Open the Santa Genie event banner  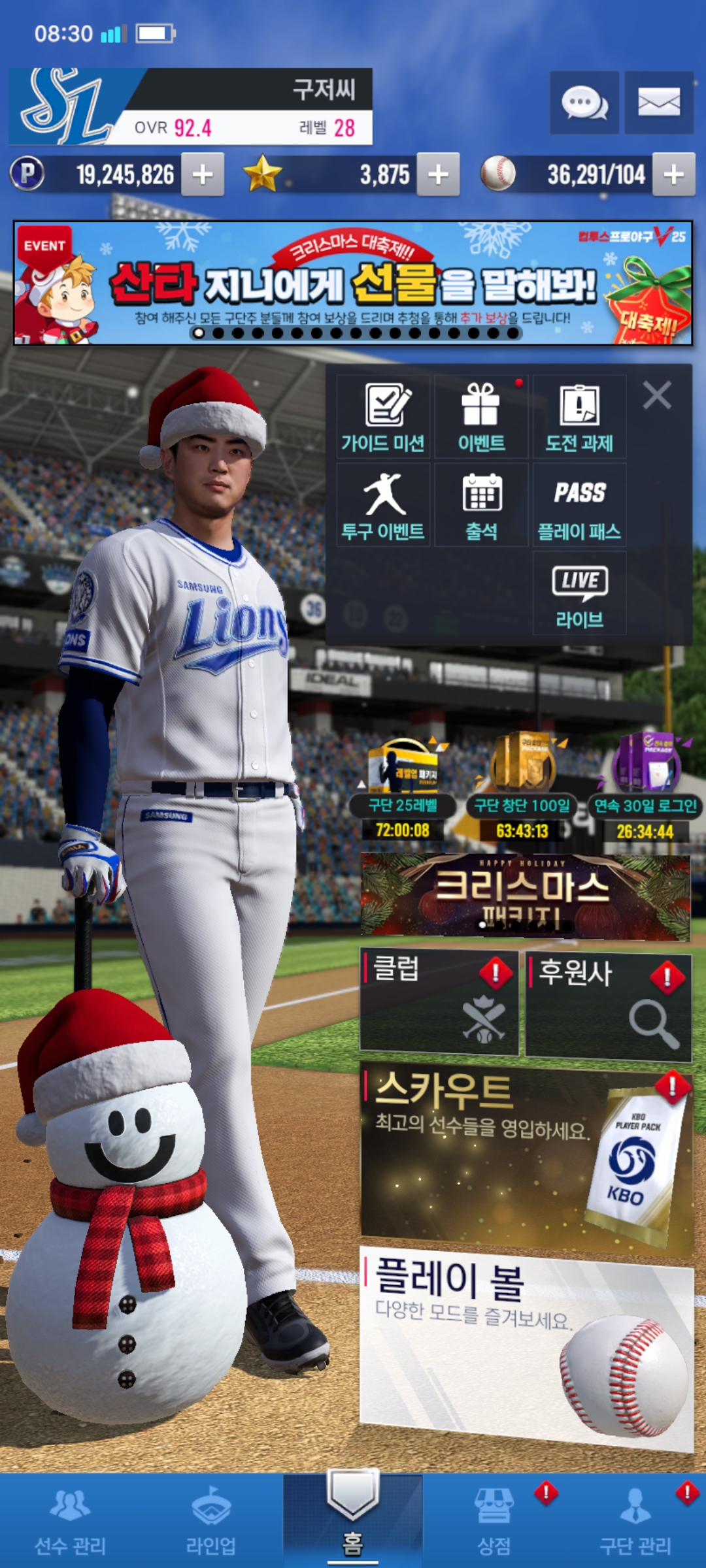(x=353, y=283)
